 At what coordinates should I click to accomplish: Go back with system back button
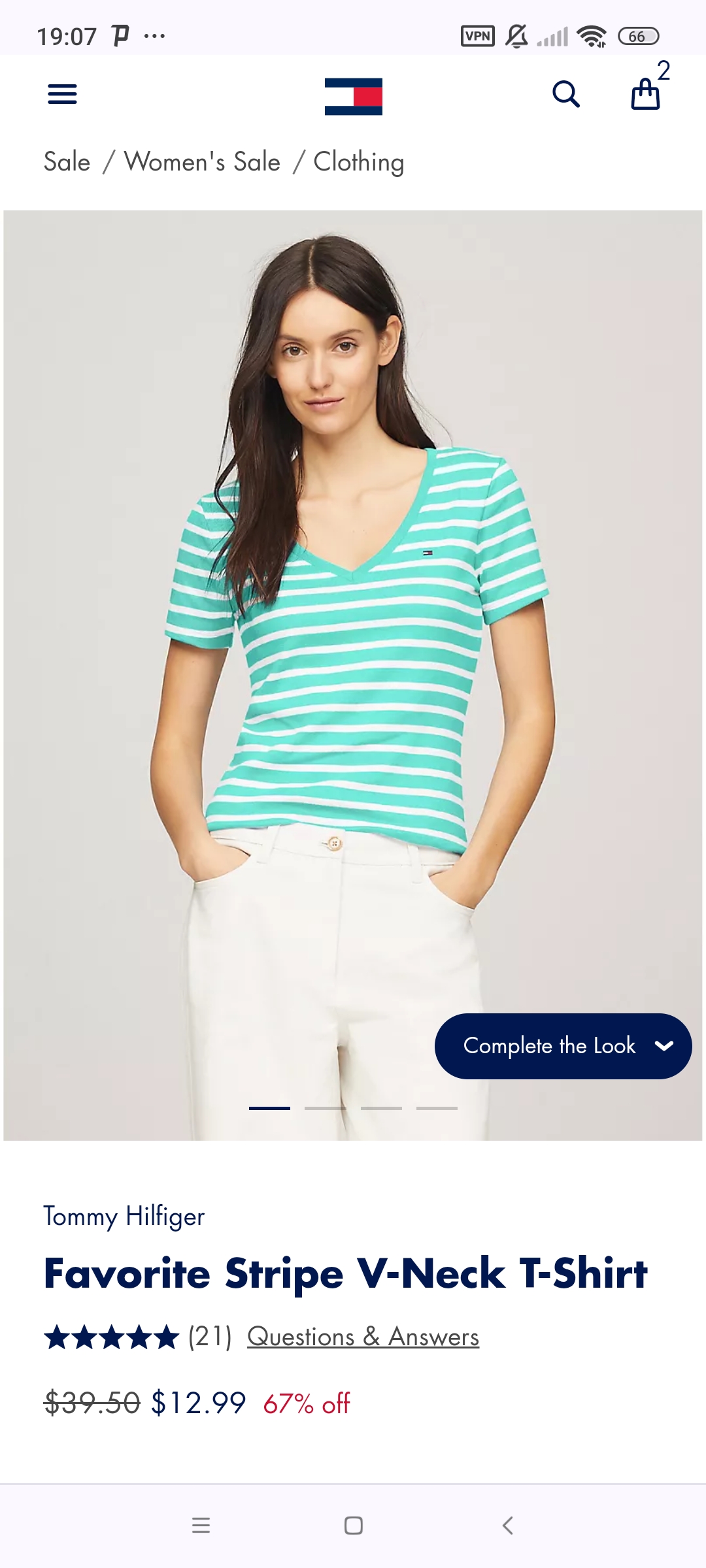(x=507, y=1526)
